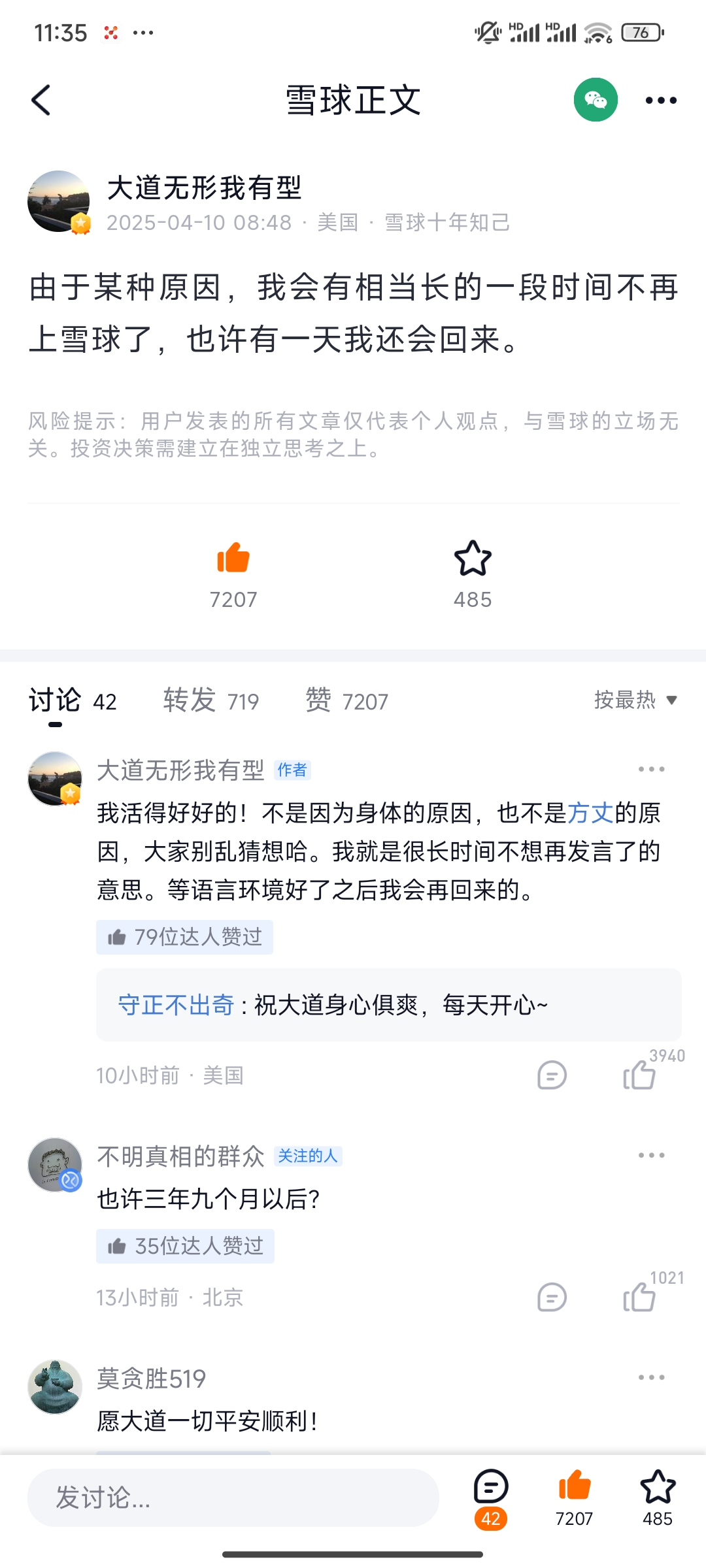This screenshot has width=706, height=1568.
Task: Go back from the 雪球正文 page
Action: click(x=41, y=101)
